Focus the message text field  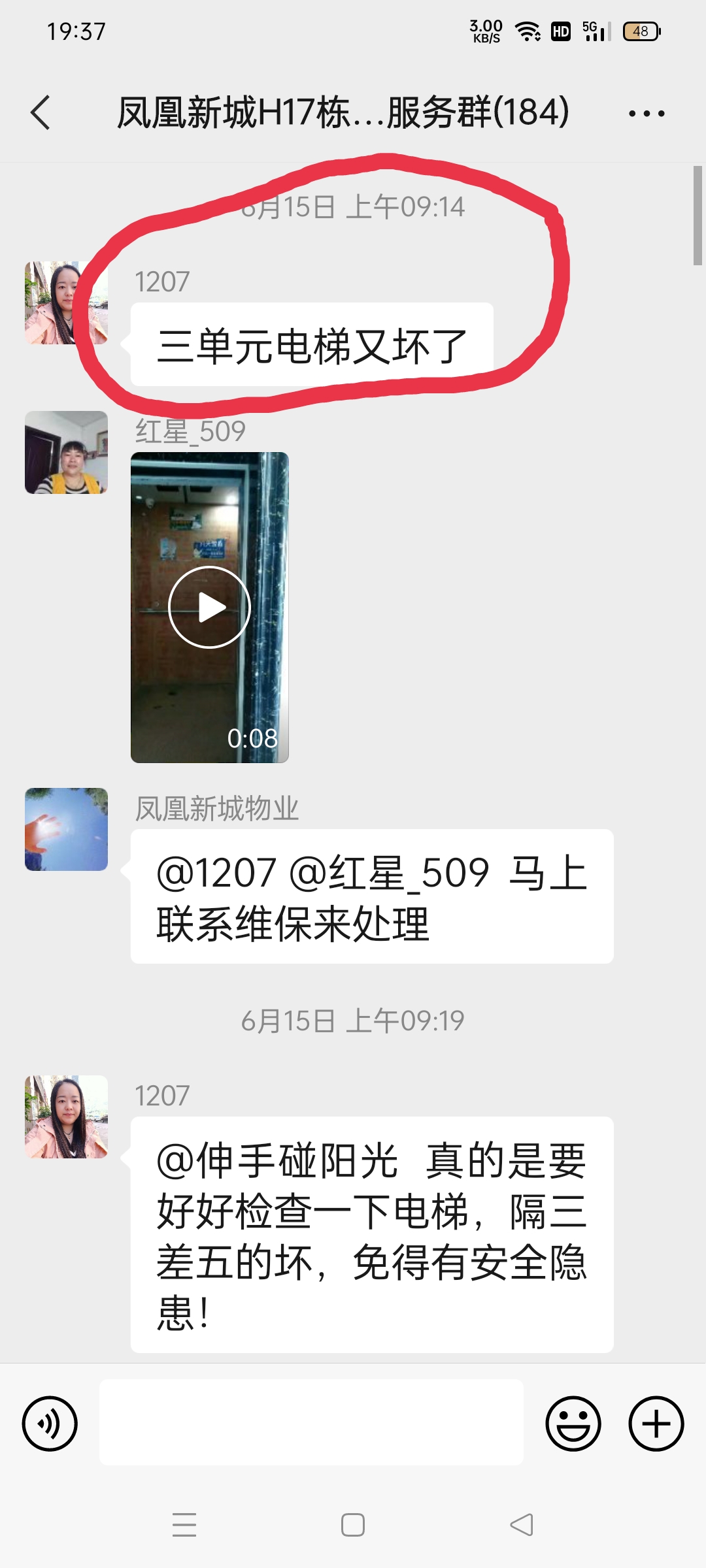point(311,1422)
